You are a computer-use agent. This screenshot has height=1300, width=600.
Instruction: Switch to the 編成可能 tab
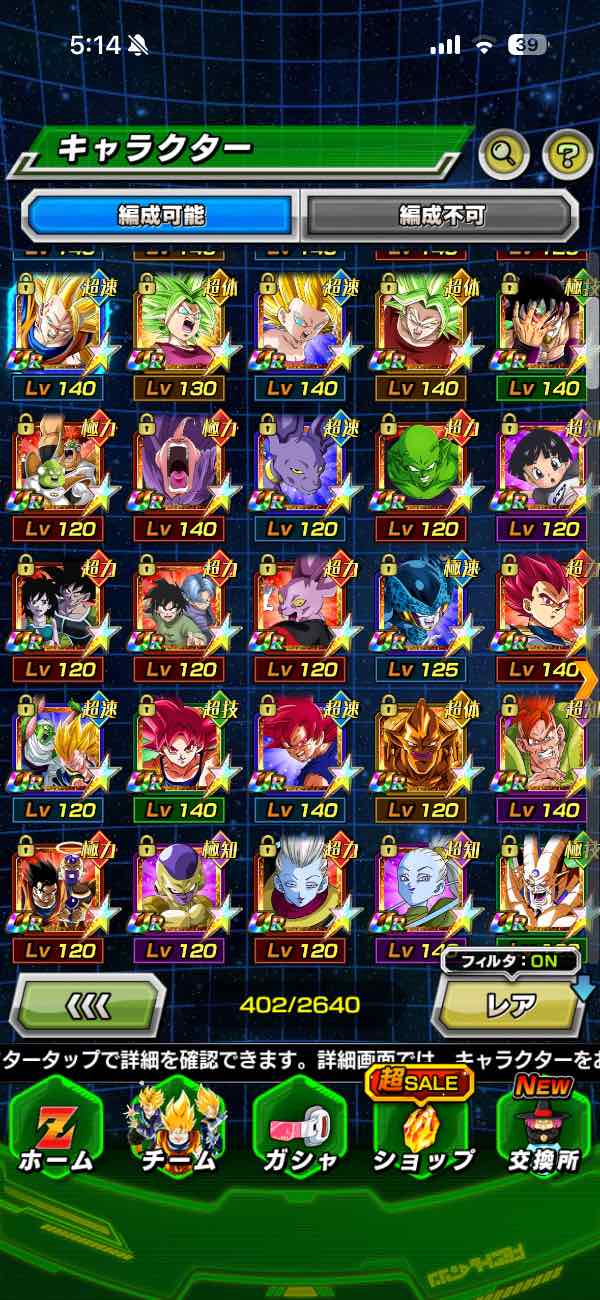click(x=162, y=214)
